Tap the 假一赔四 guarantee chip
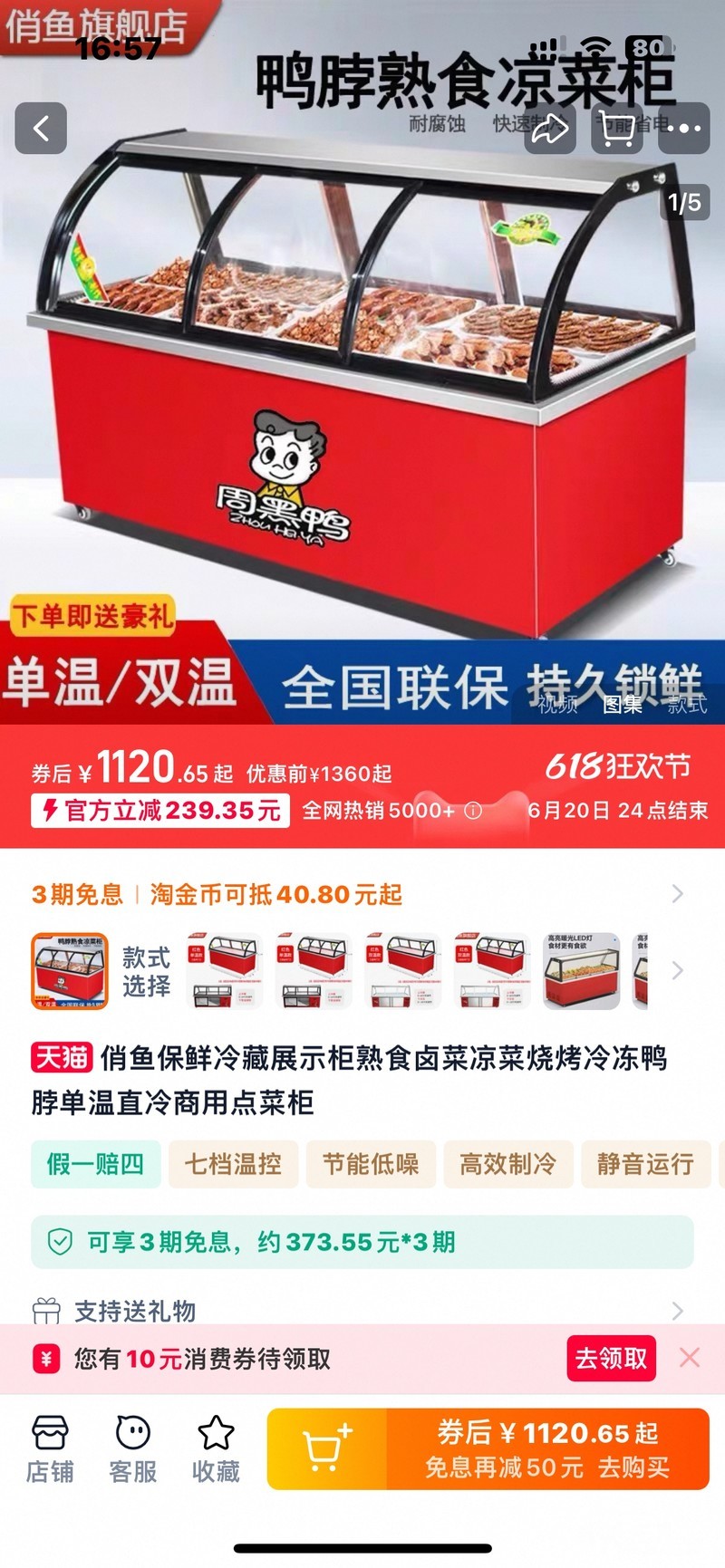This screenshot has width=725, height=1568. (96, 1164)
